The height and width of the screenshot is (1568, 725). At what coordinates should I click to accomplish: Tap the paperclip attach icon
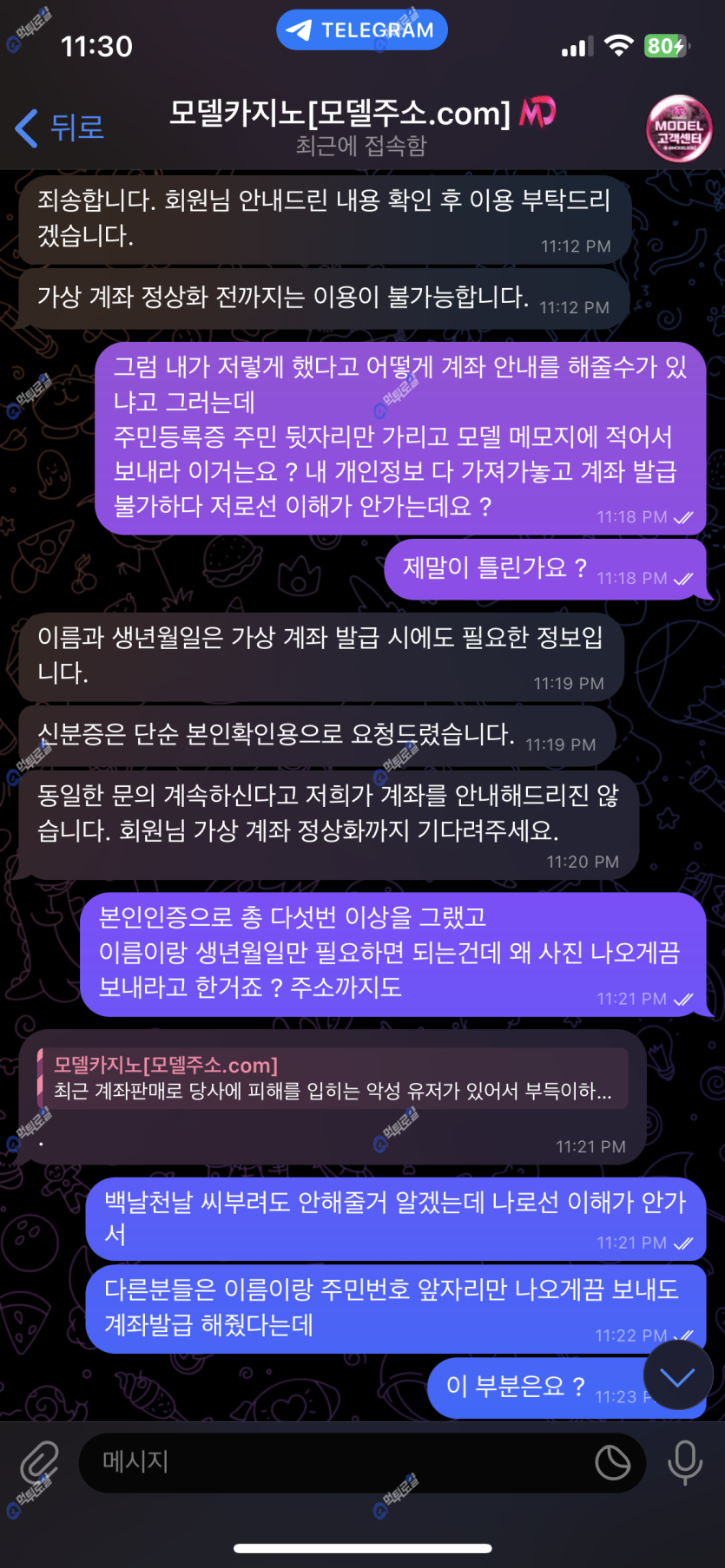[39, 1462]
